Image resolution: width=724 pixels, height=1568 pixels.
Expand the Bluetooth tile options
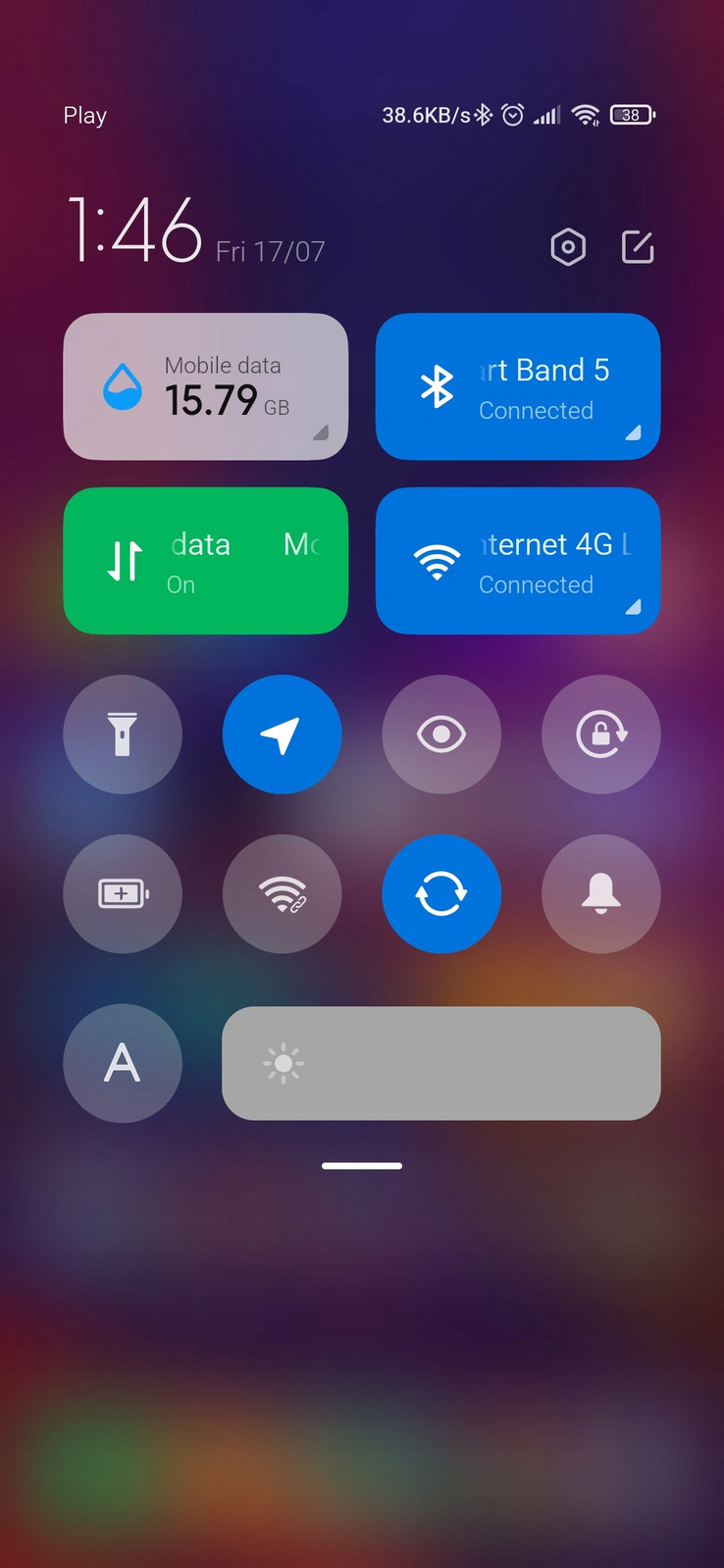pyautogui.click(x=634, y=431)
